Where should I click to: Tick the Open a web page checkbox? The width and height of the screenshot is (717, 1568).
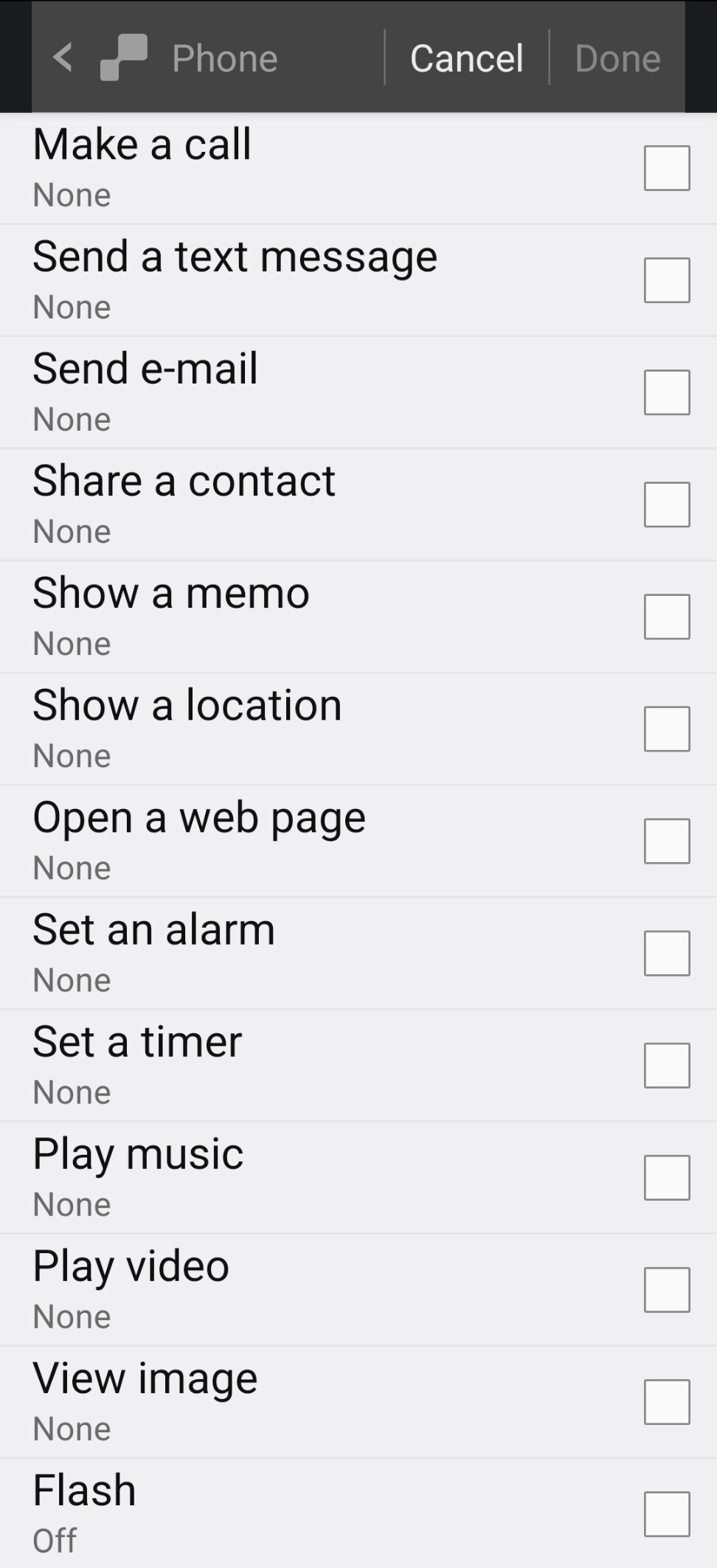(666, 841)
